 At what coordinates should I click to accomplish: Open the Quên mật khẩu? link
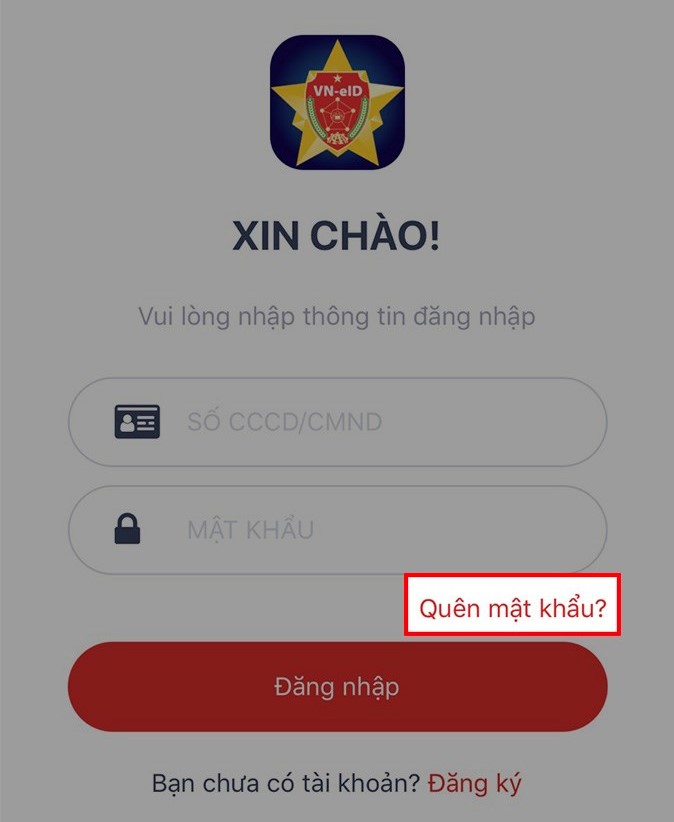pos(513,608)
